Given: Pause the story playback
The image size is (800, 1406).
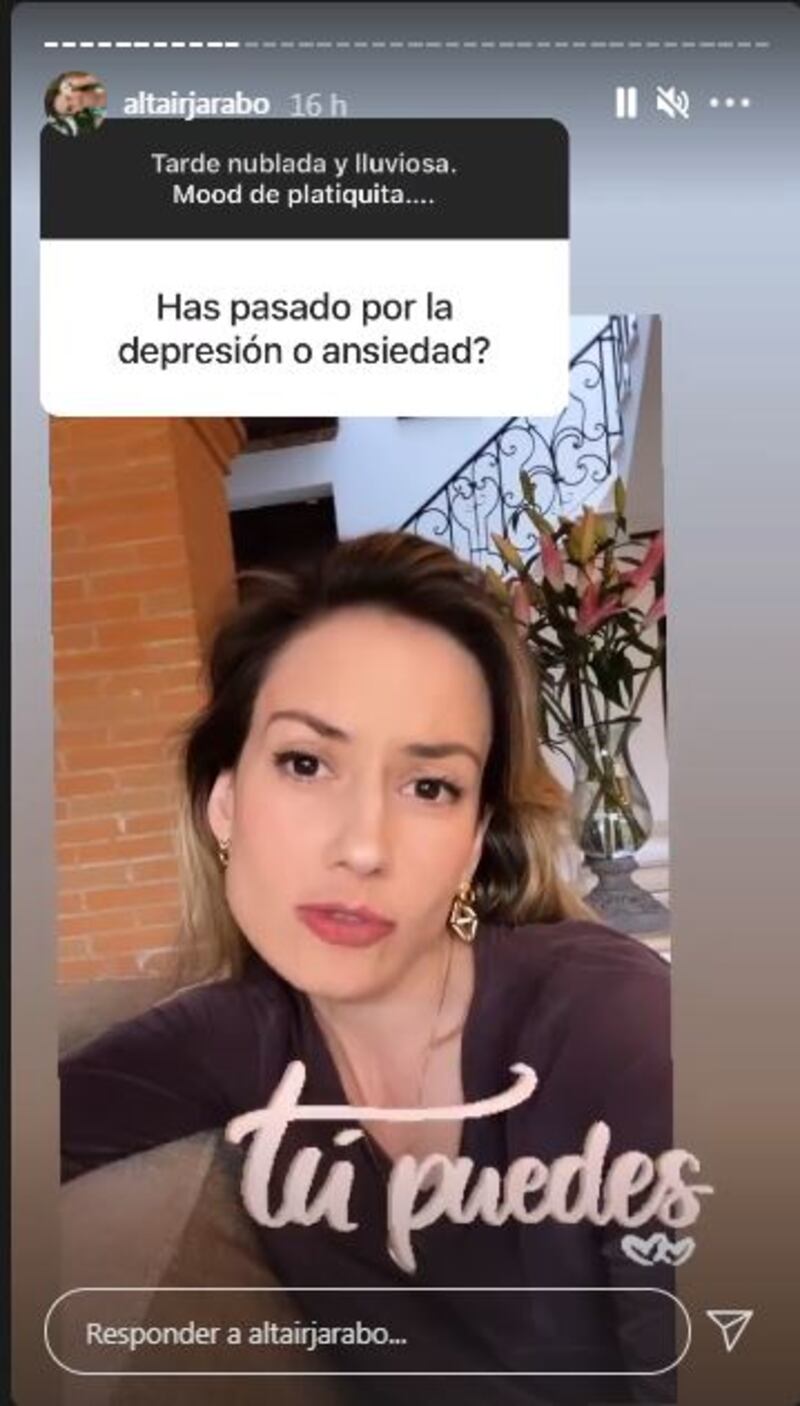Looking at the screenshot, I should point(626,103).
